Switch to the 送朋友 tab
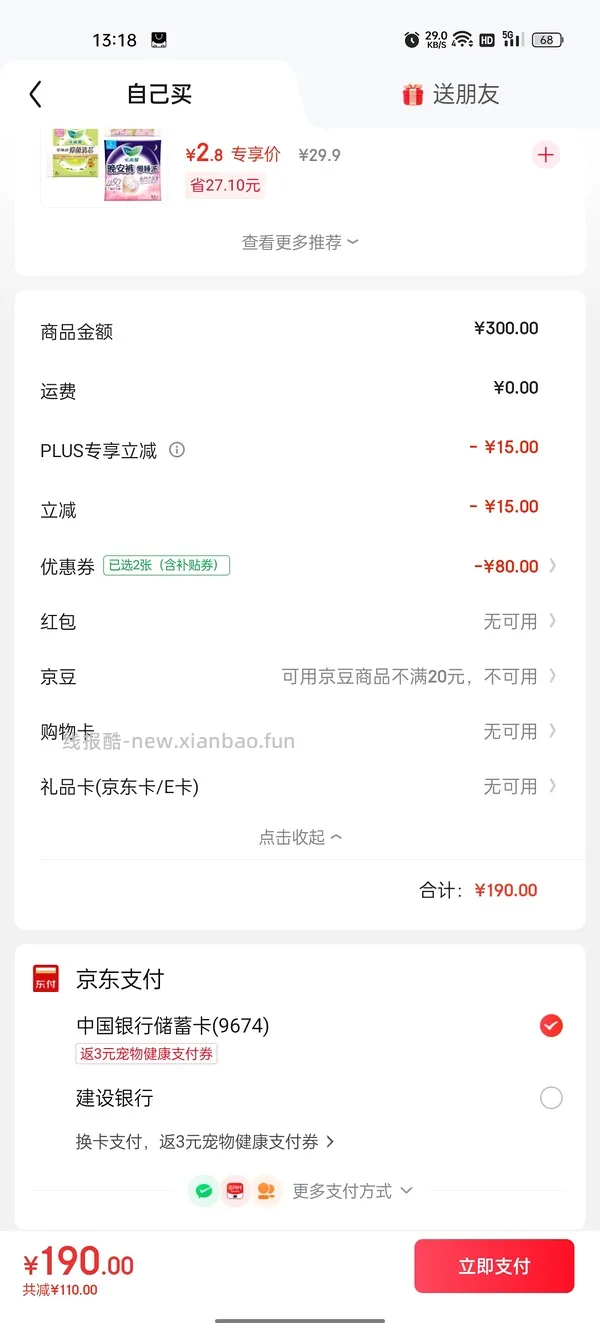Viewport: 600px width, 1333px height. 450,94
